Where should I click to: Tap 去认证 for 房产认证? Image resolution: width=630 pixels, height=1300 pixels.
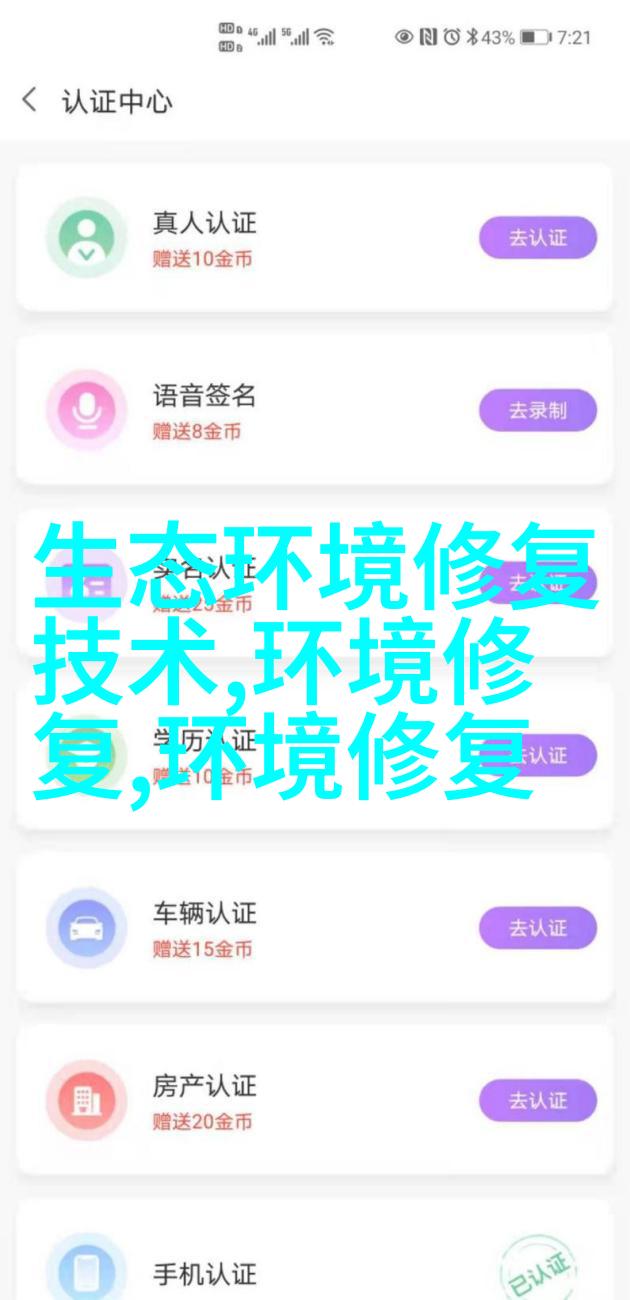point(537,1100)
